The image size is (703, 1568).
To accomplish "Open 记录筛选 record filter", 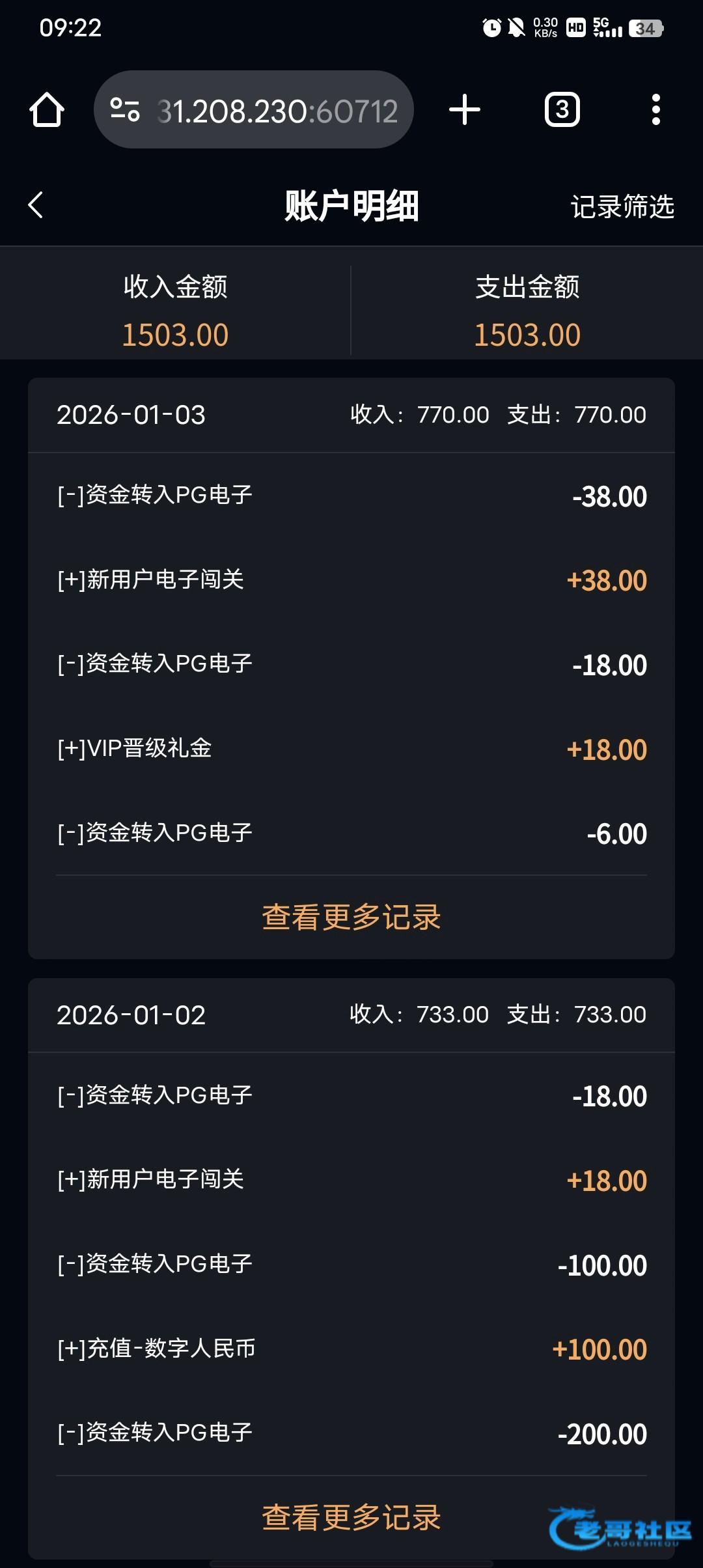I will coord(622,206).
